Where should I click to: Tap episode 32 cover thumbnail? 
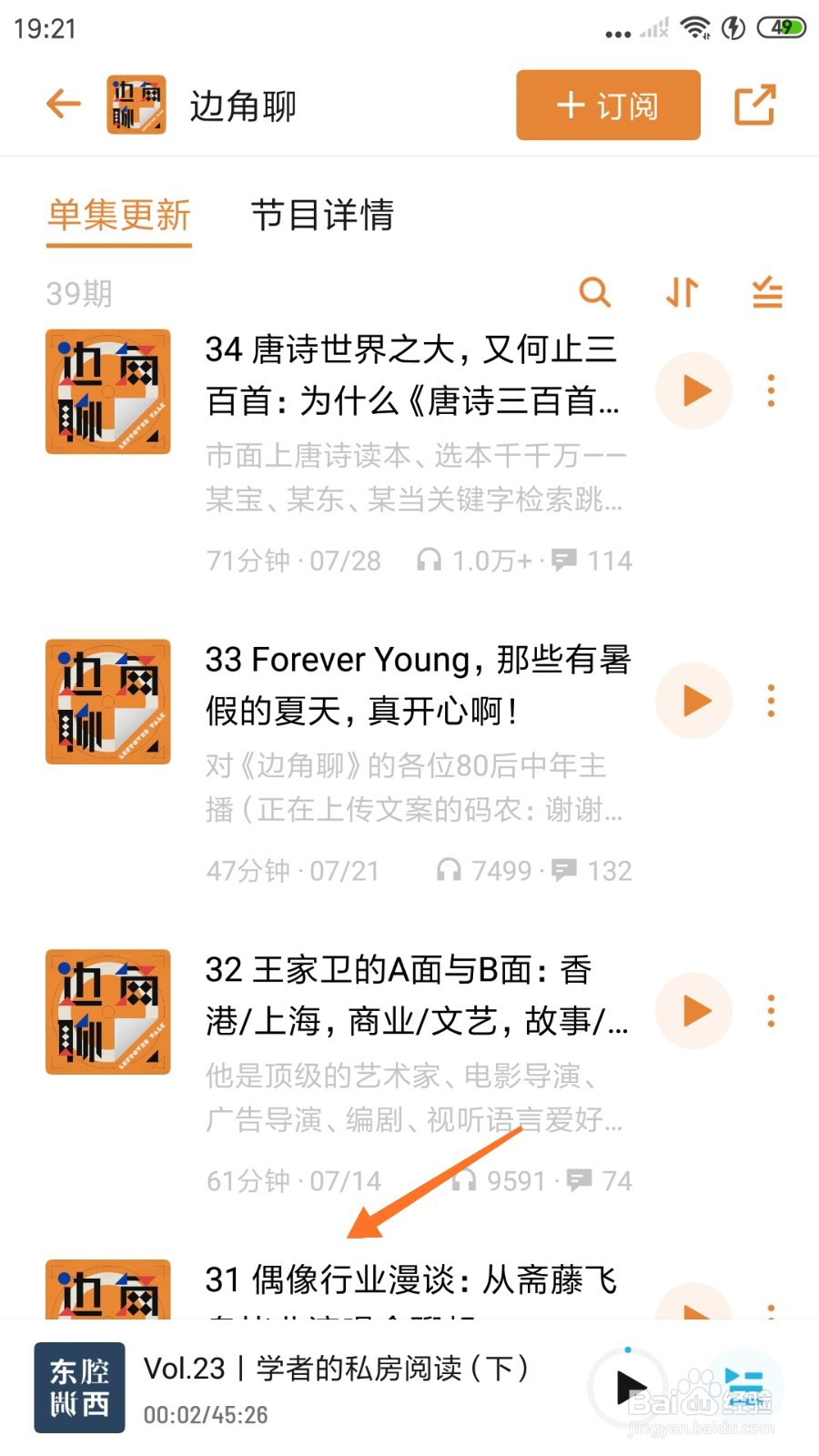107,1010
